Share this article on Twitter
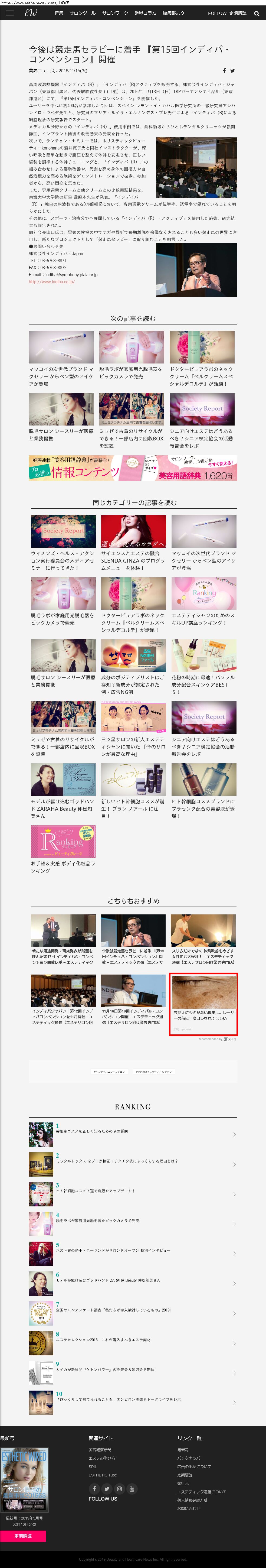This screenshot has height=1568, width=266. (232, 71)
